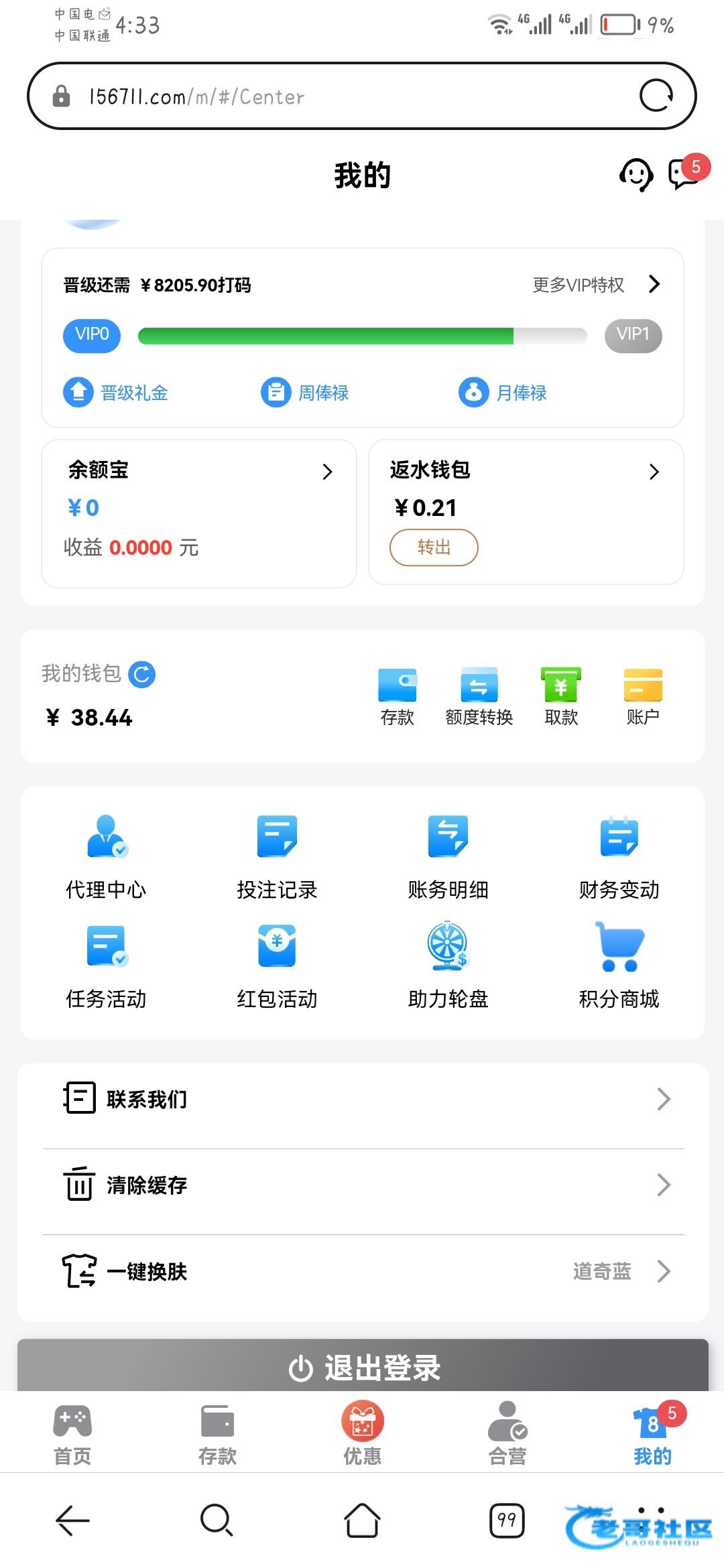Open 存款 in the wallet section
This screenshot has width=724, height=1568.
coord(398,697)
